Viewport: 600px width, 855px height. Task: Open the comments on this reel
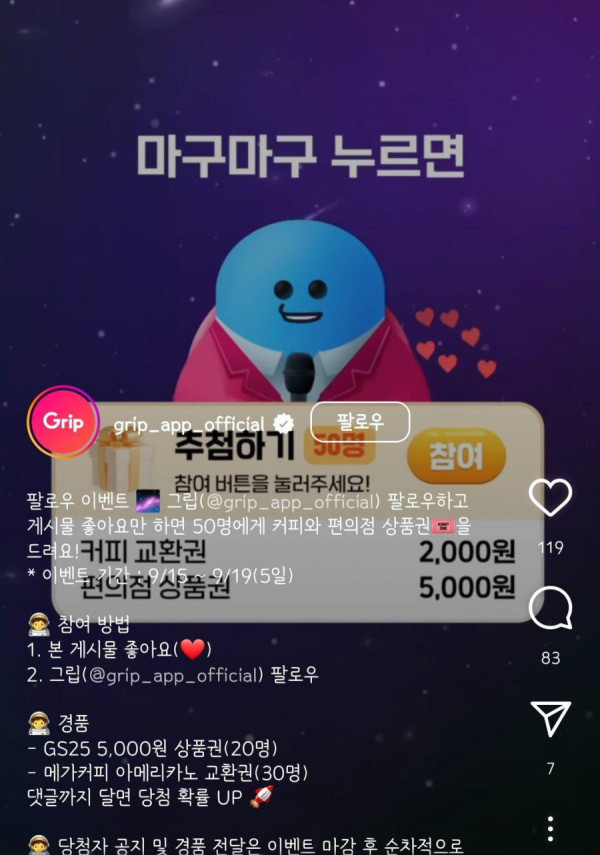pyautogui.click(x=550, y=608)
